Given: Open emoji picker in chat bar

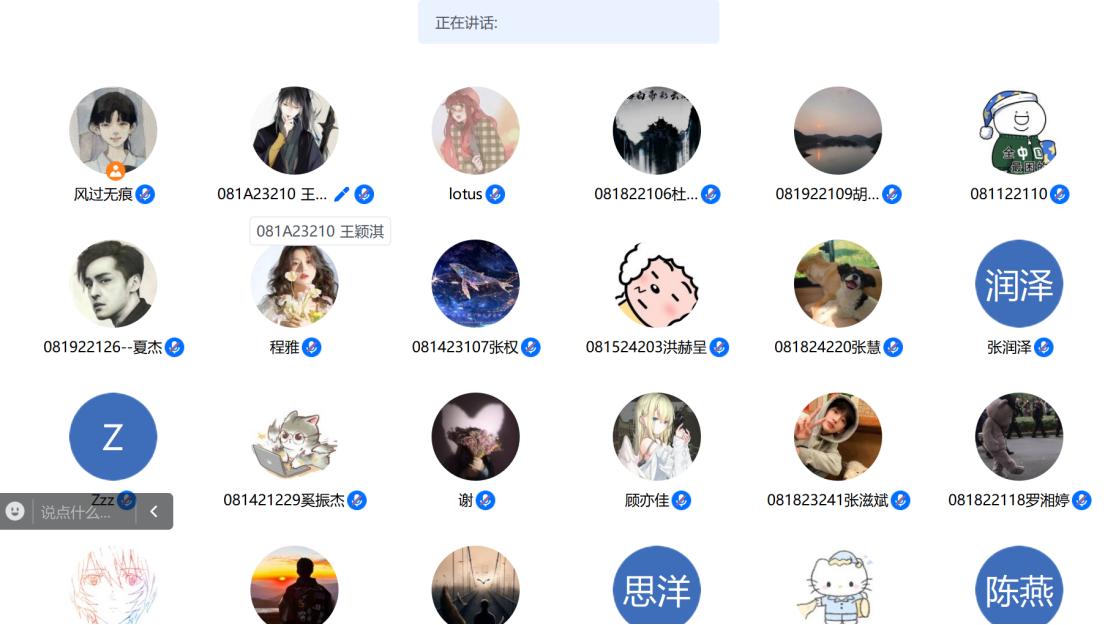Looking at the screenshot, I should 15,511.
